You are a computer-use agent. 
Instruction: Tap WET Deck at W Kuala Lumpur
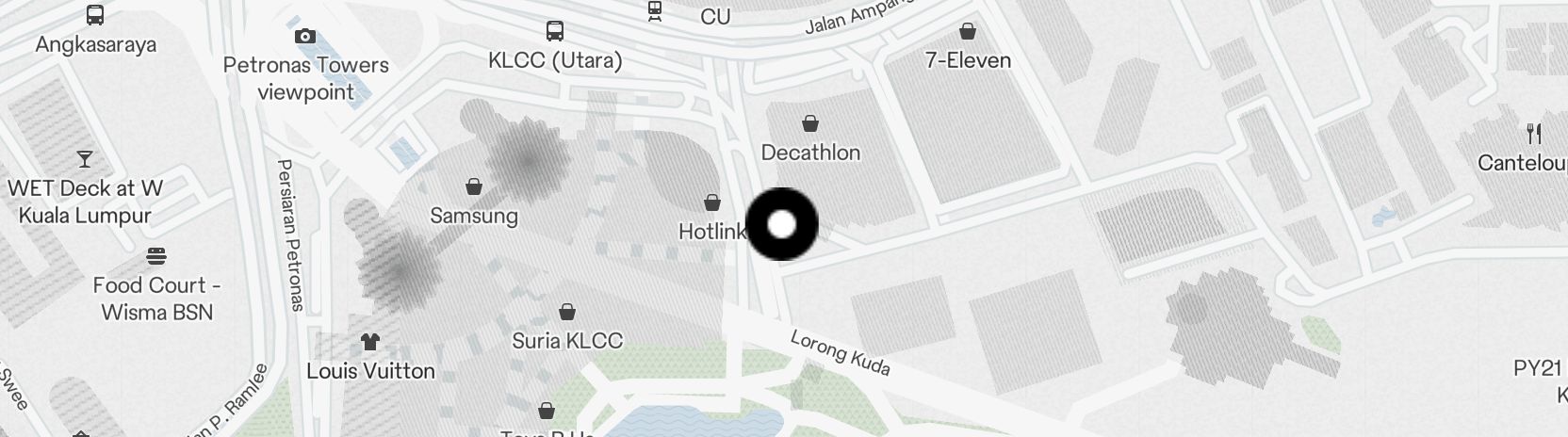pyautogui.click(x=85, y=159)
